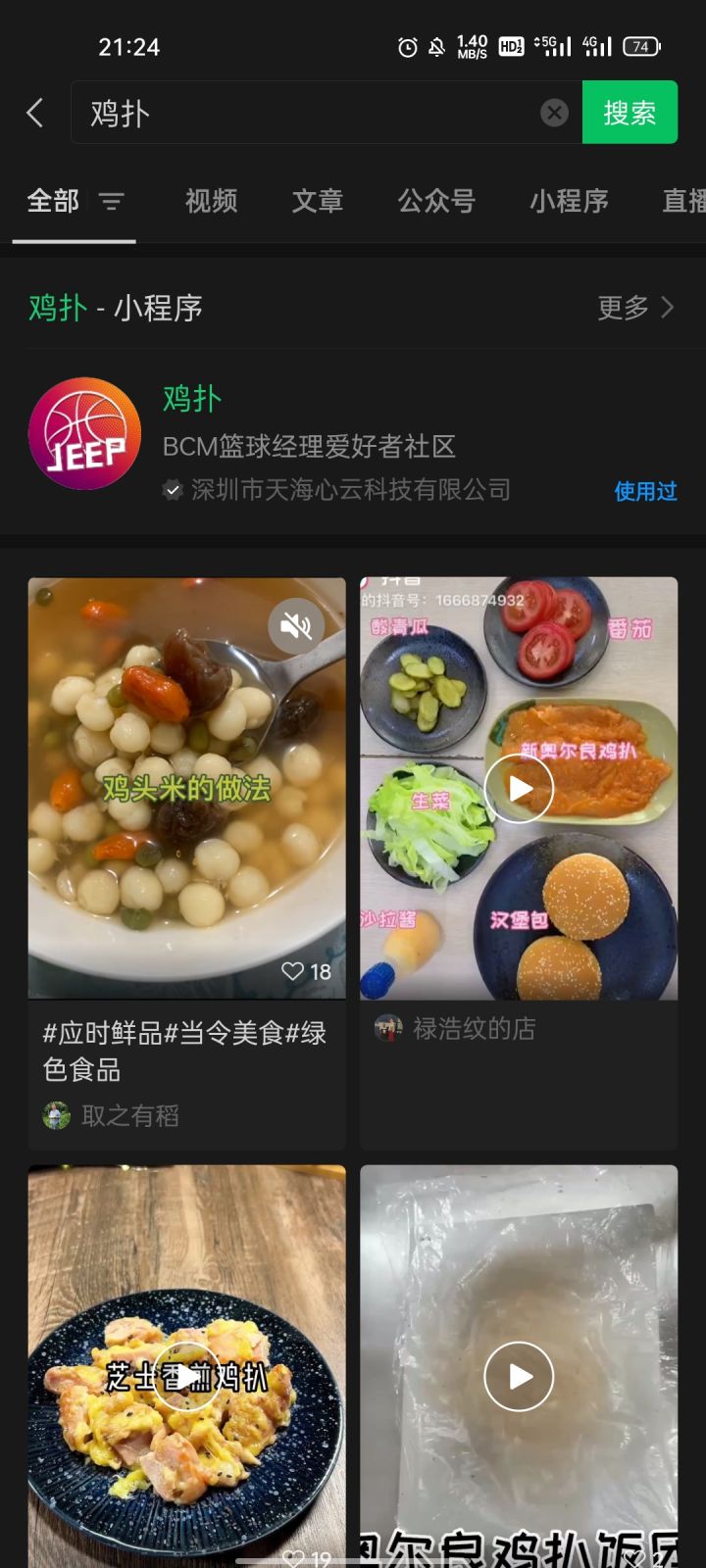Image resolution: width=706 pixels, height=1568 pixels.
Task: Clear the search text with the X icon
Action: tap(554, 112)
